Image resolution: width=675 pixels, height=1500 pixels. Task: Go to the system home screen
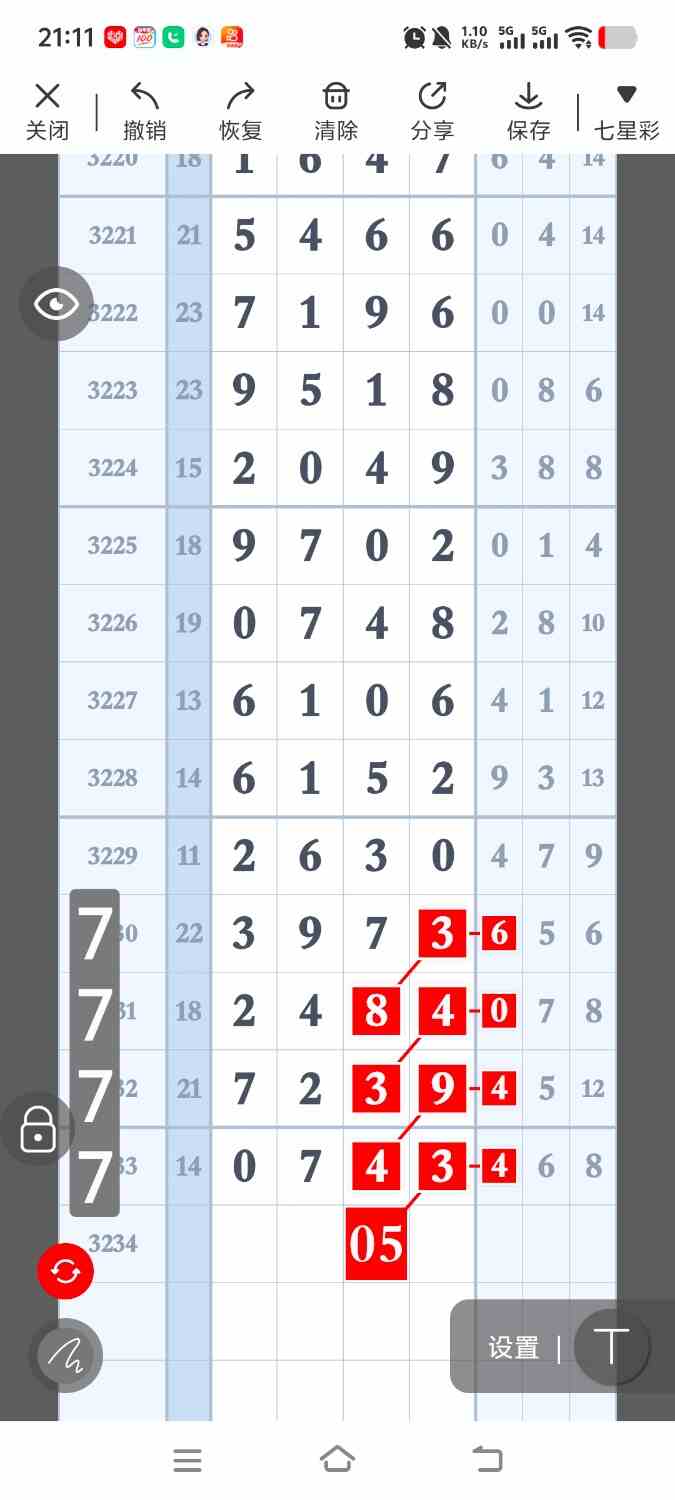click(337, 1460)
